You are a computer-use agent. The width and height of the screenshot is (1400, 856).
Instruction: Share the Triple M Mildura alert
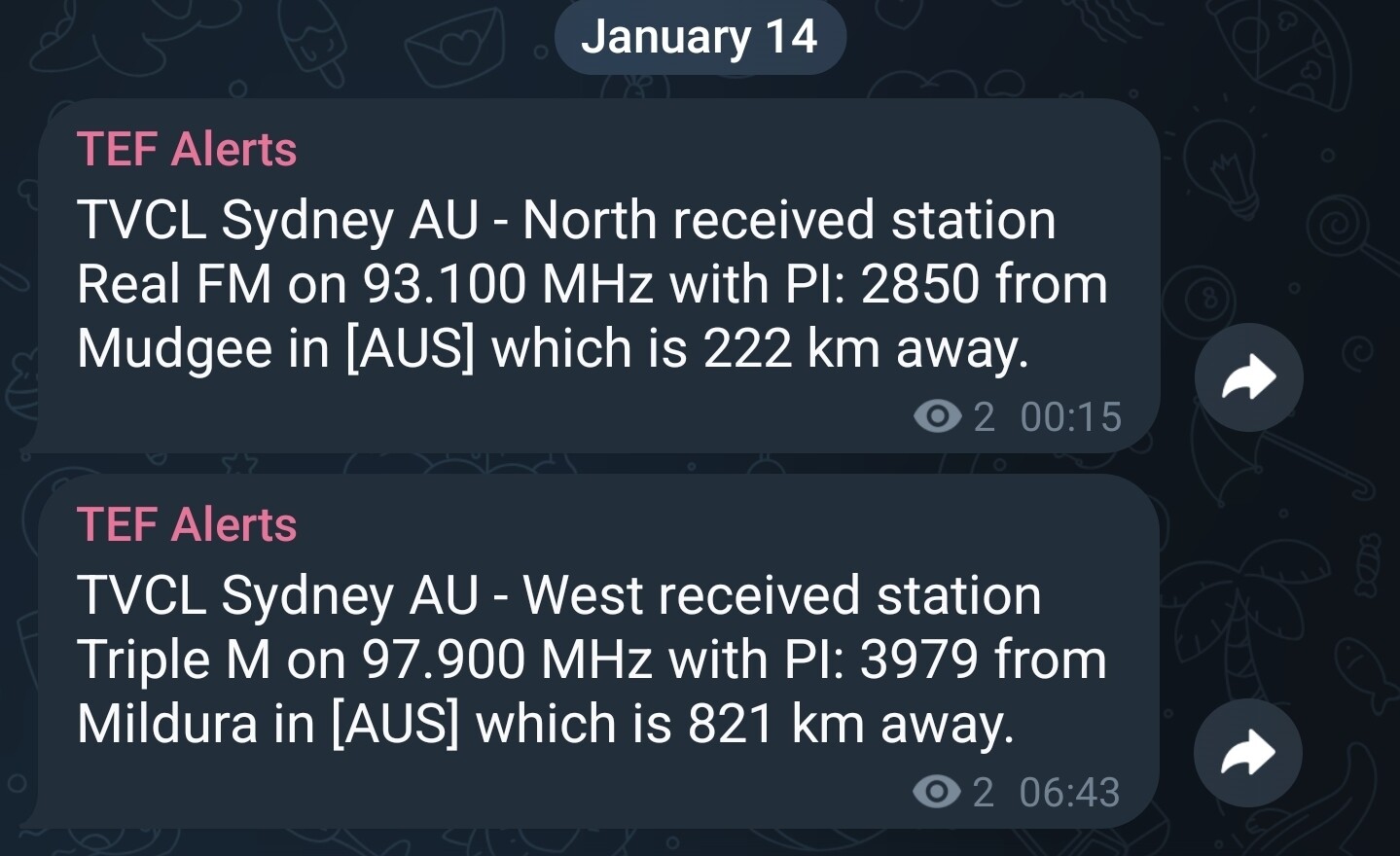[1248, 753]
